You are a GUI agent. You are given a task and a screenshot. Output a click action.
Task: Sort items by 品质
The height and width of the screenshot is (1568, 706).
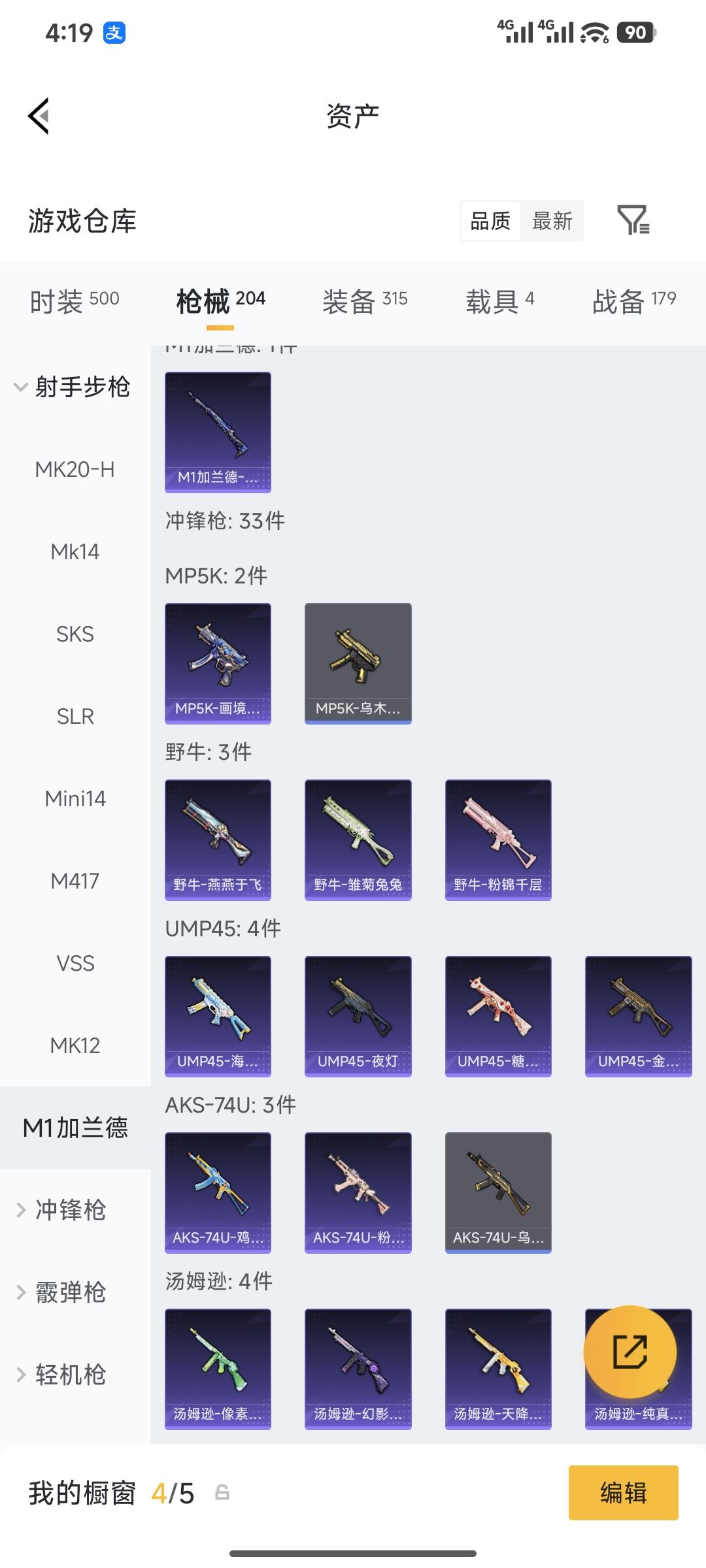(490, 221)
